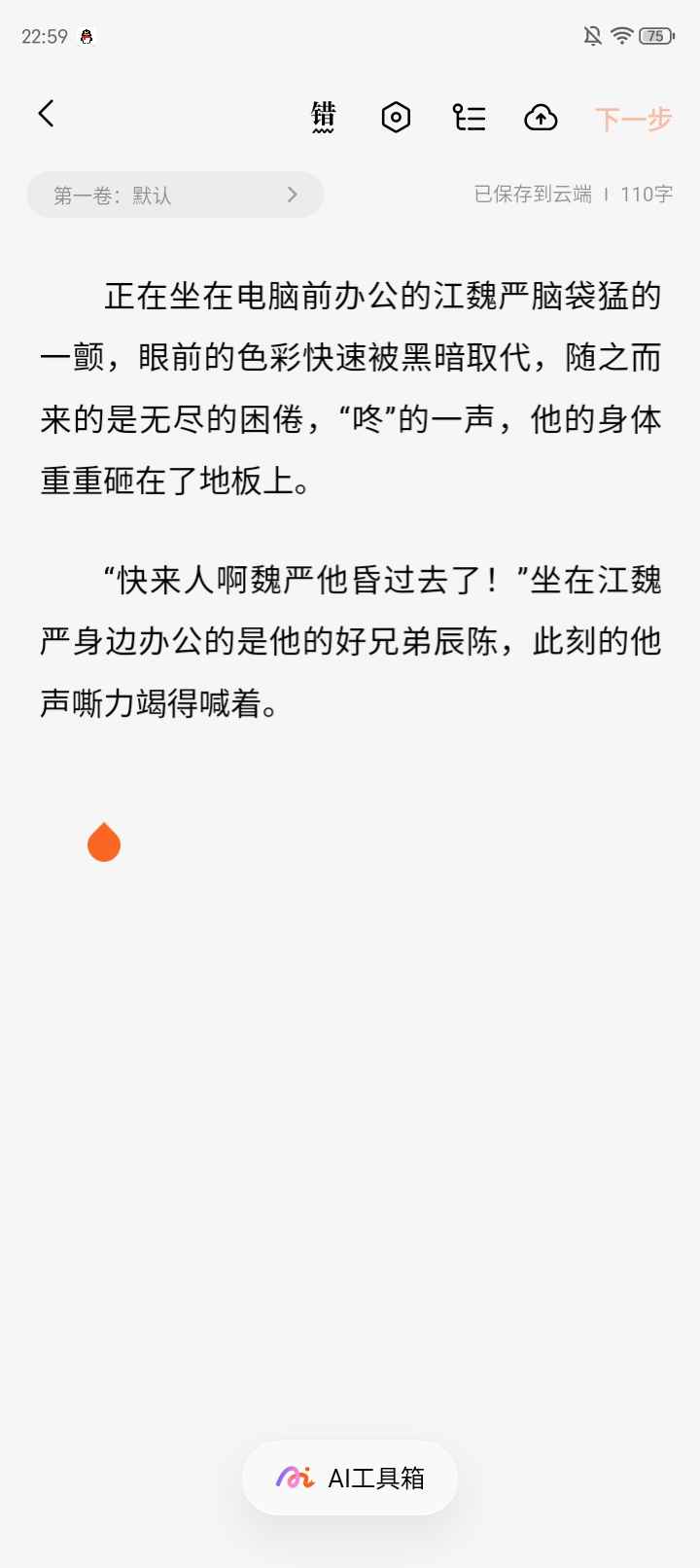Go back using the top-left arrow
This screenshot has height=1568, width=700.
tap(46, 115)
